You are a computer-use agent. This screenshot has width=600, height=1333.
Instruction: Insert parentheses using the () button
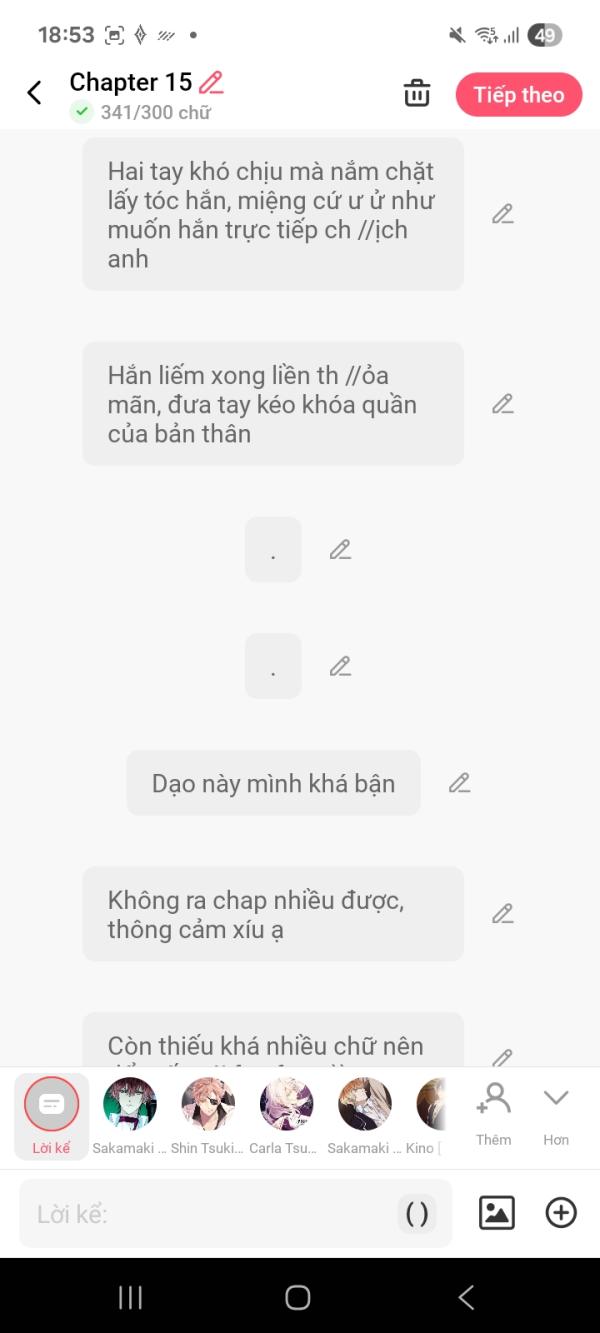click(x=417, y=1214)
